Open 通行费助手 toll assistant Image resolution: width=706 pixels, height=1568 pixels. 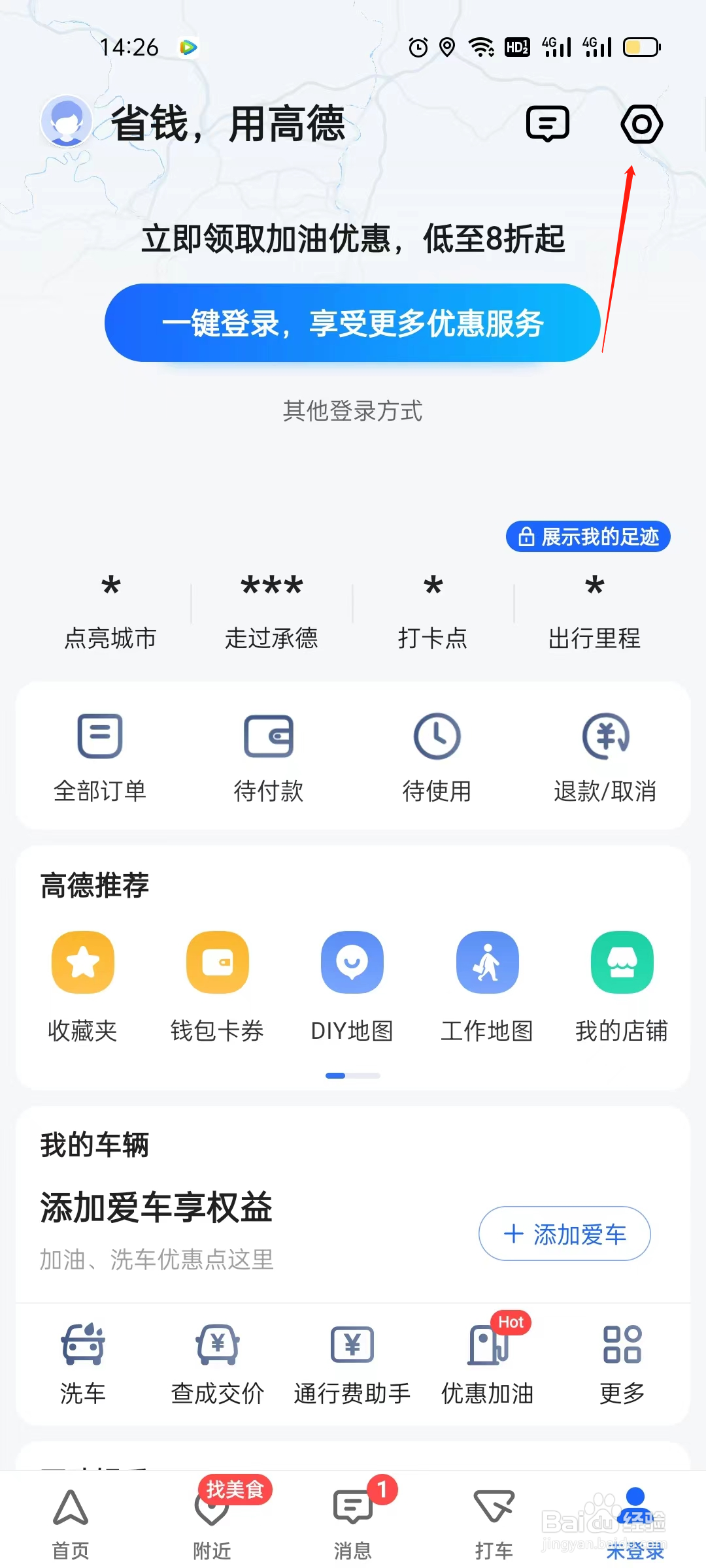352,1363
